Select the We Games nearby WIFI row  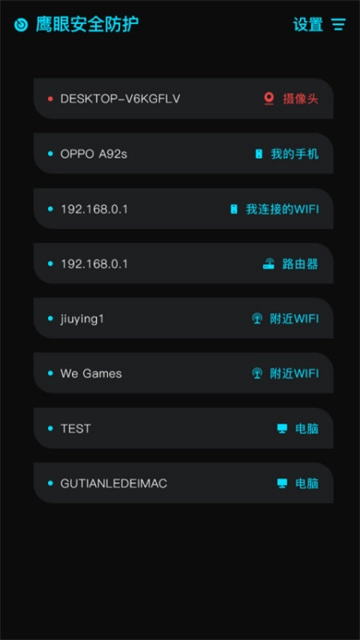183,373
